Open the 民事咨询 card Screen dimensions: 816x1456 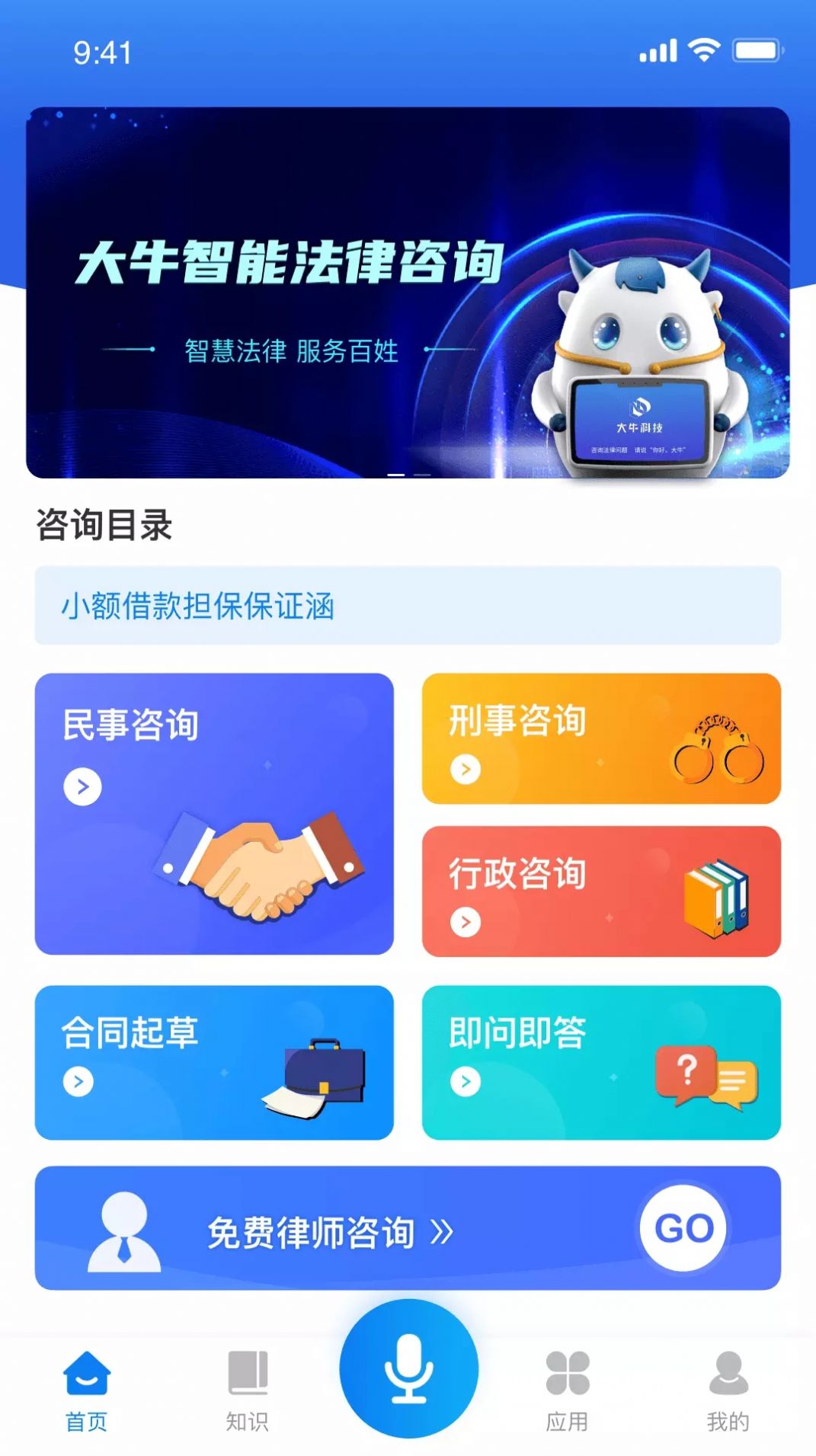tap(214, 814)
